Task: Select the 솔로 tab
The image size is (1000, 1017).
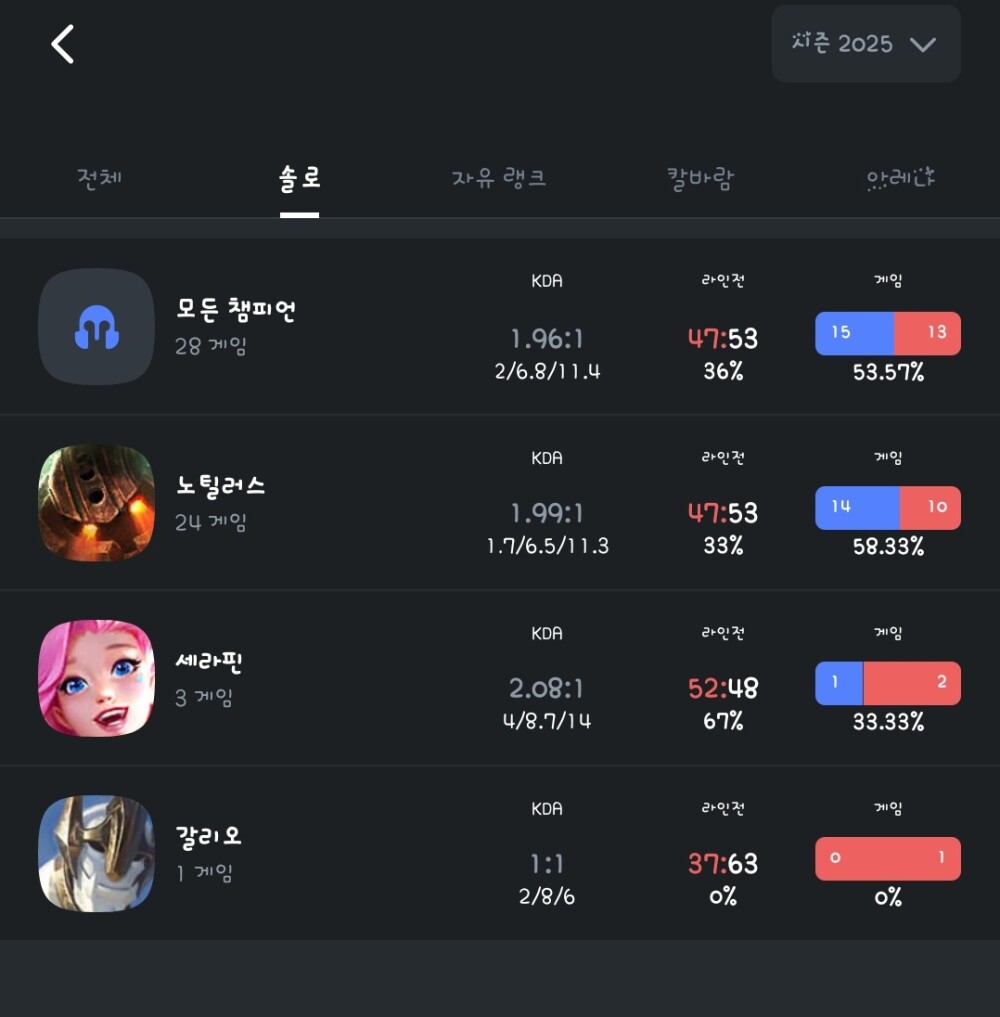Action: click(299, 179)
